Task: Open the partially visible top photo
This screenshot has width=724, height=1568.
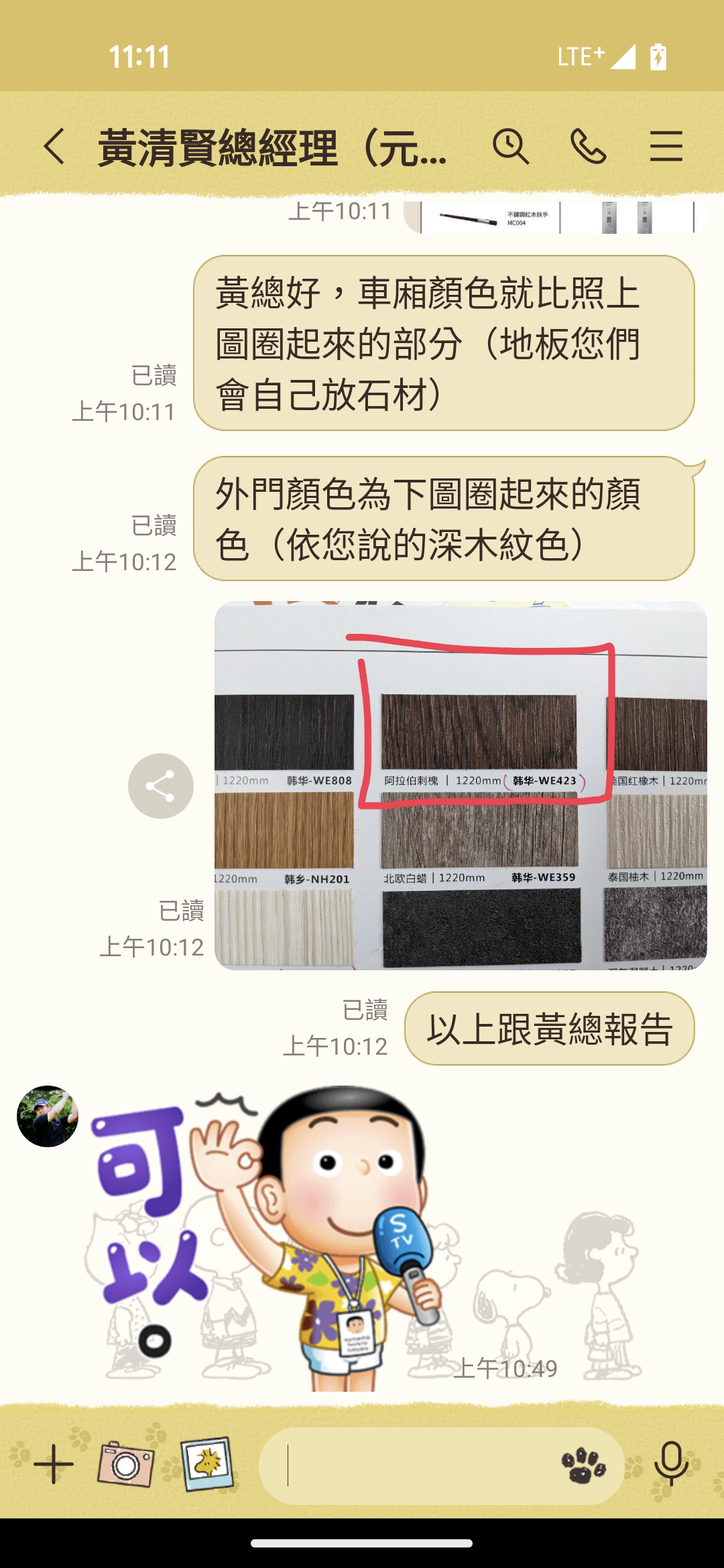Action: 555,217
